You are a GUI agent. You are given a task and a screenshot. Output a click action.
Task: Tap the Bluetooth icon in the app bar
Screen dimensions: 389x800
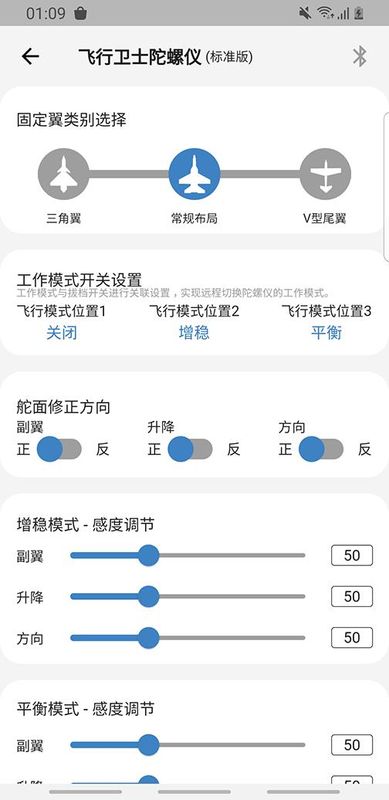coord(360,56)
